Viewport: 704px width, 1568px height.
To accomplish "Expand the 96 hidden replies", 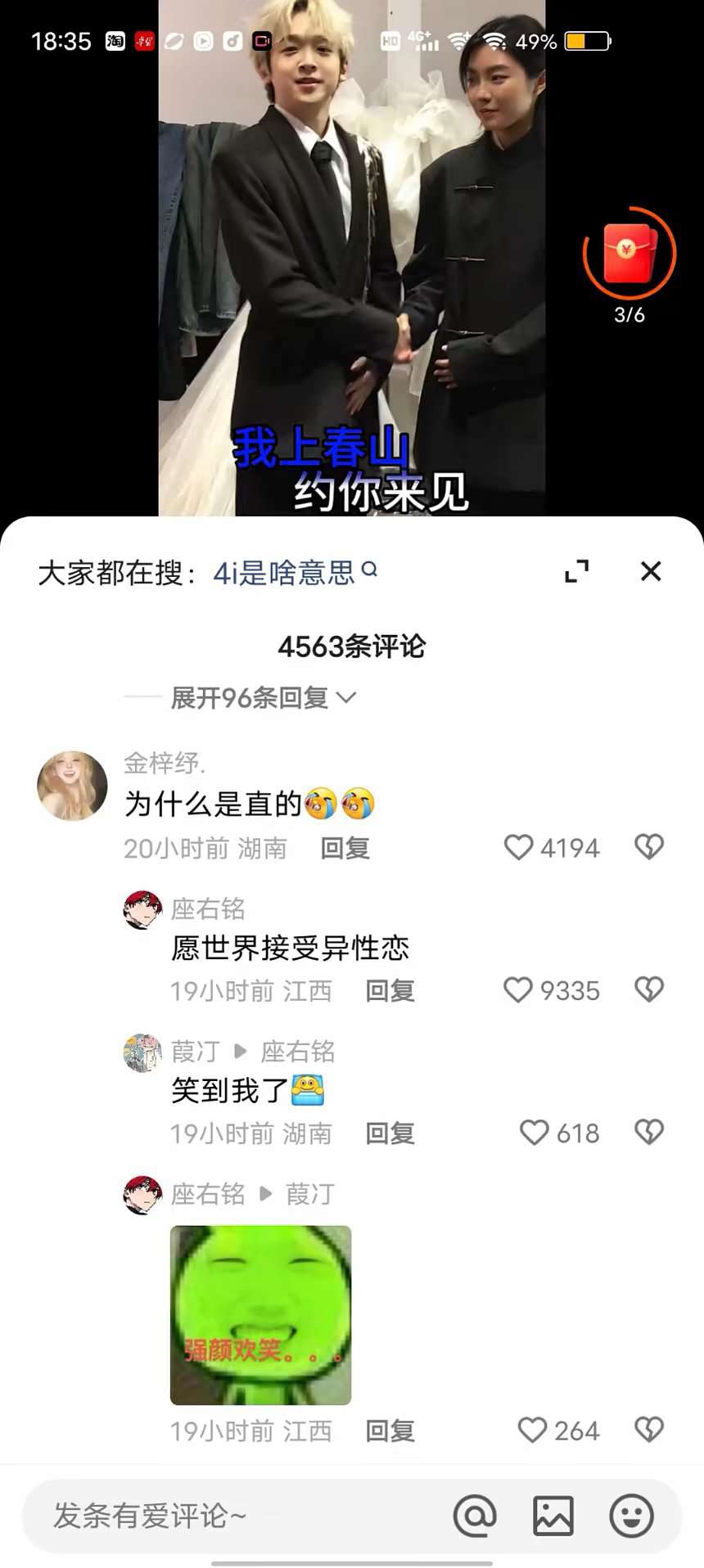I will 262,698.
